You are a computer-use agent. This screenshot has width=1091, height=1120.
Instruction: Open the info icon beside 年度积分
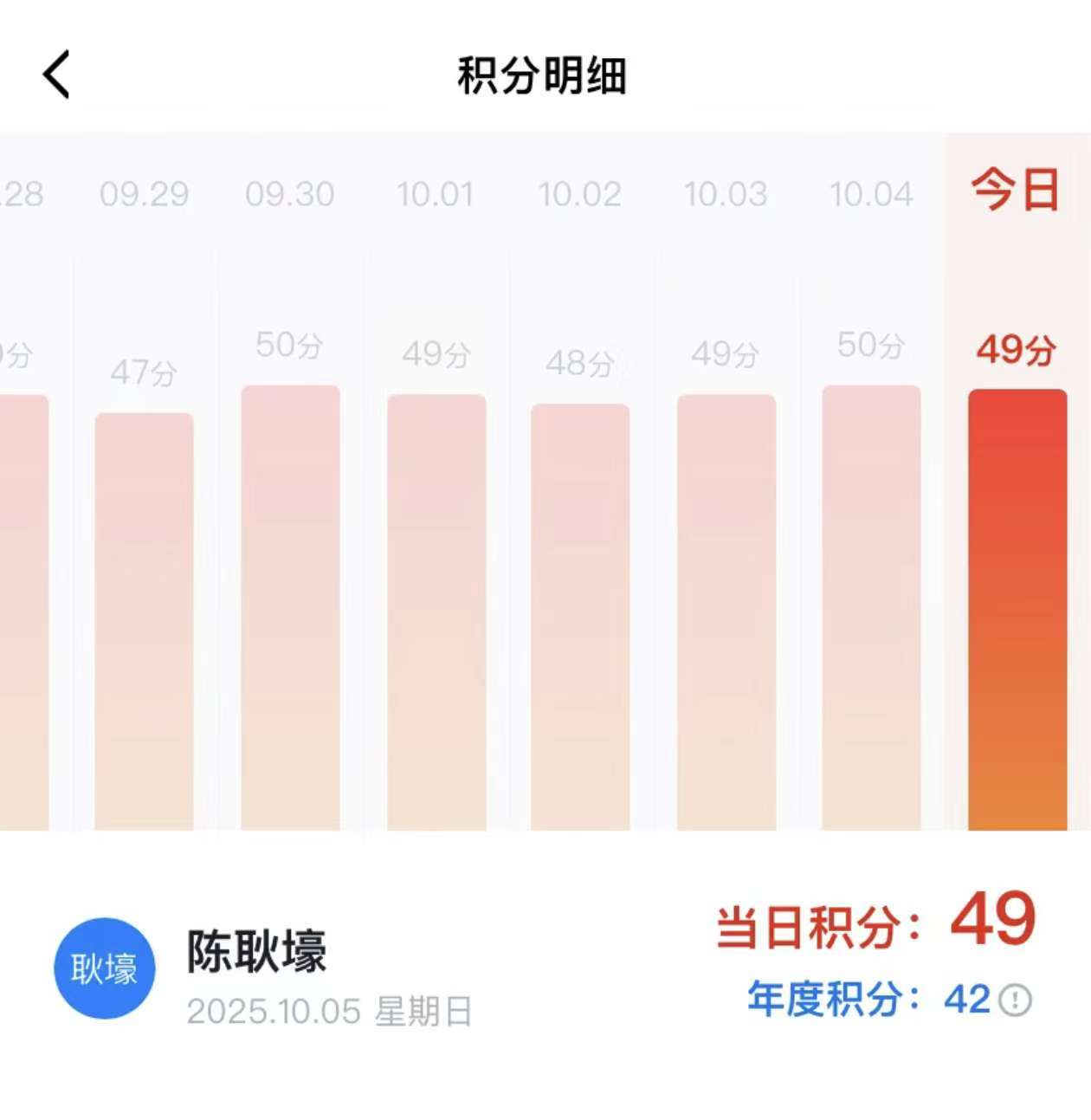point(1015,1000)
